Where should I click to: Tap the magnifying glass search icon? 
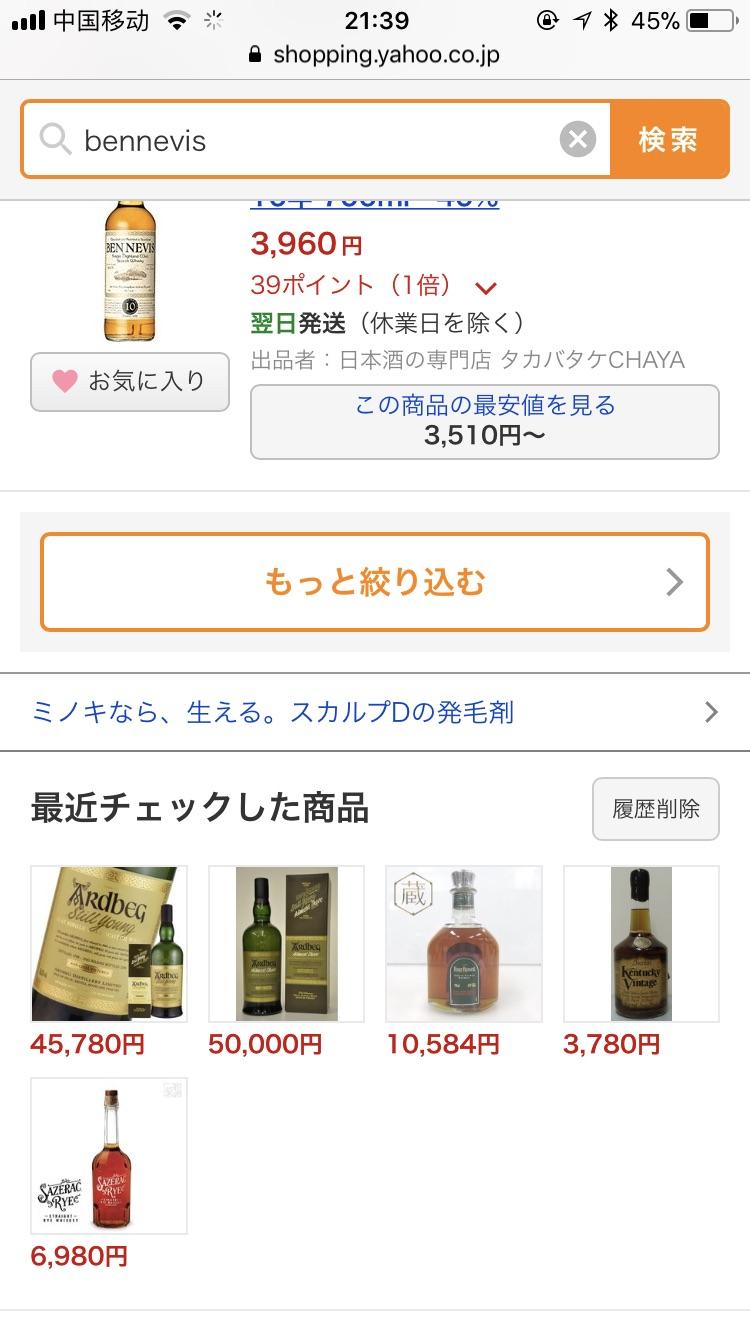[55, 140]
